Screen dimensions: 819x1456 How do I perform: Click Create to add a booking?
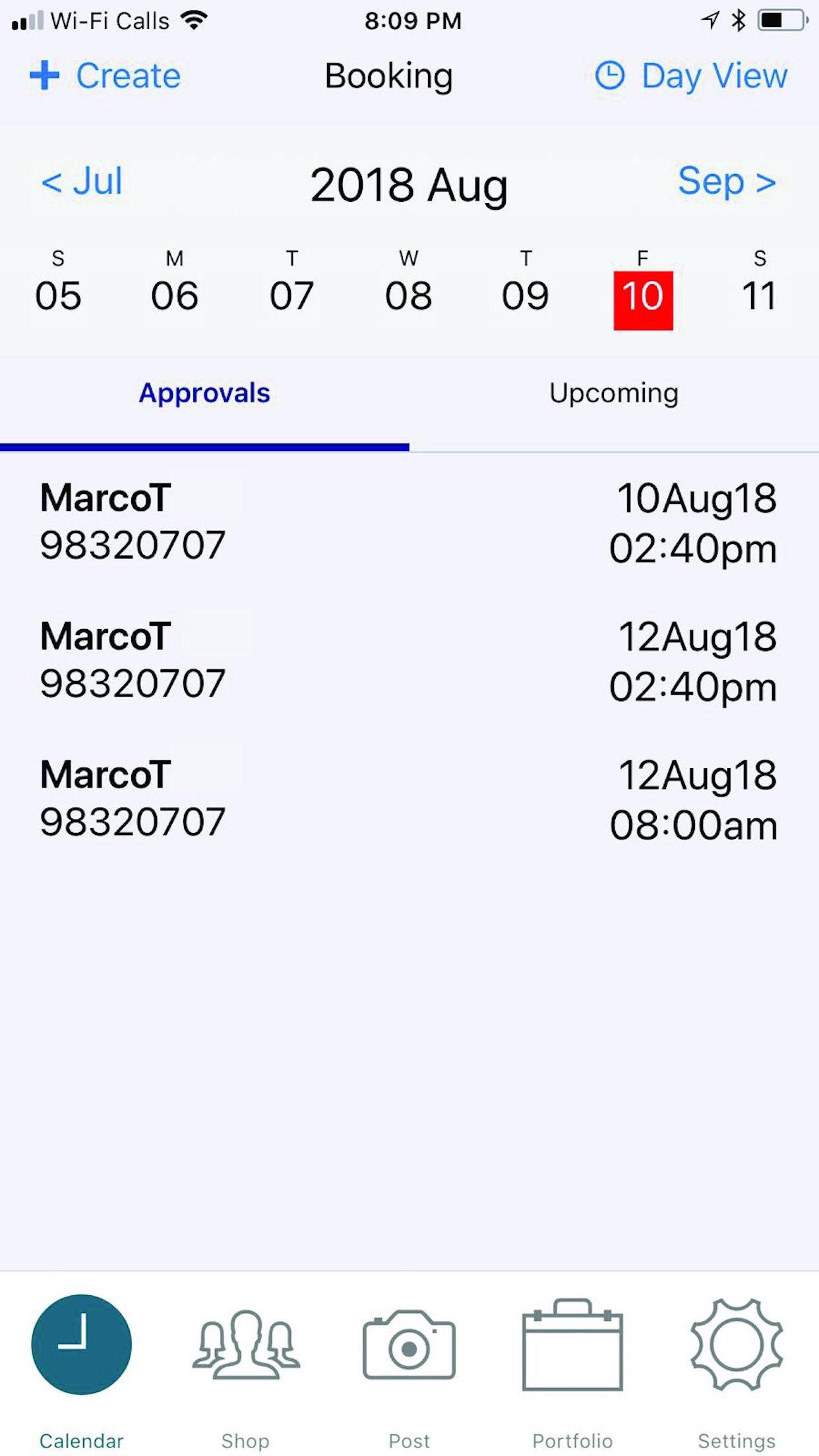point(129,75)
